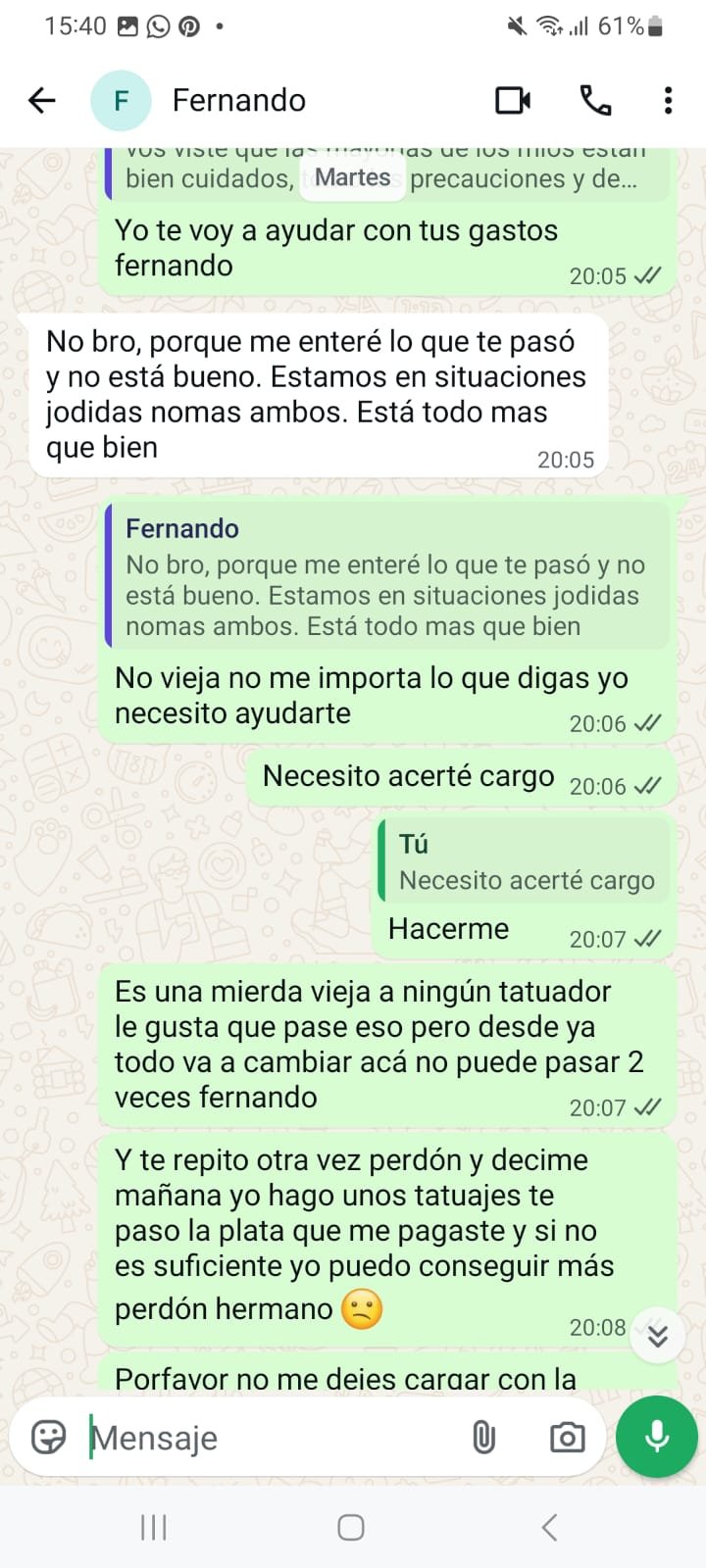Image resolution: width=706 pixels, height=1568 pixels.
Task: Open the emoji and sticker picker
Action: pos(49,1437)
